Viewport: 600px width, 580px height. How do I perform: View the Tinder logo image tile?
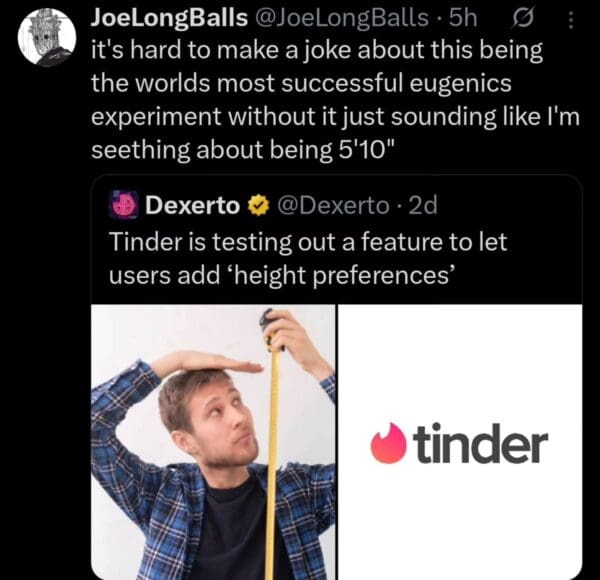click(460, 442)
